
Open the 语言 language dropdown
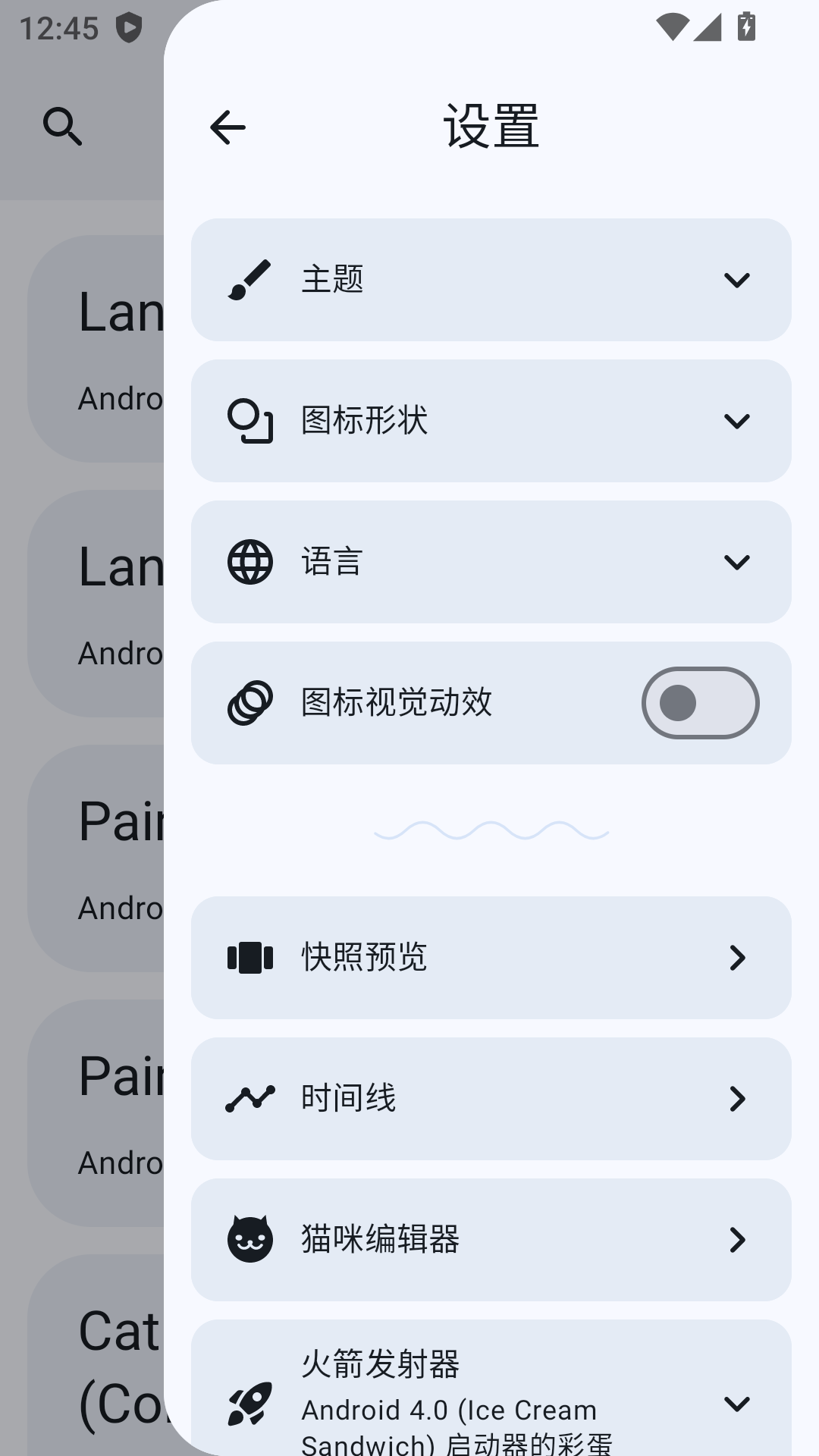736,562
